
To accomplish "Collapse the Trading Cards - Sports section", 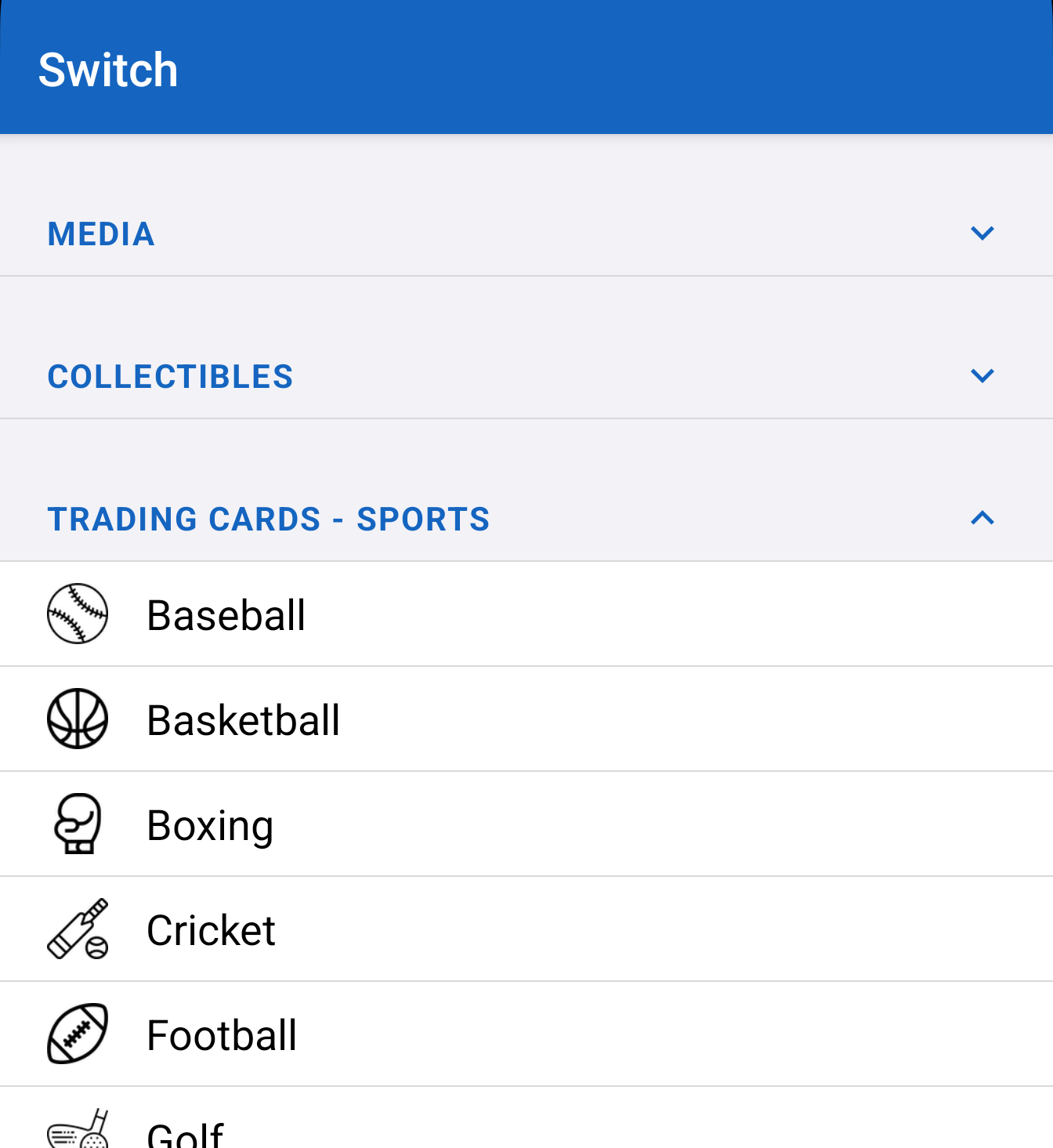I will point(982,519).
